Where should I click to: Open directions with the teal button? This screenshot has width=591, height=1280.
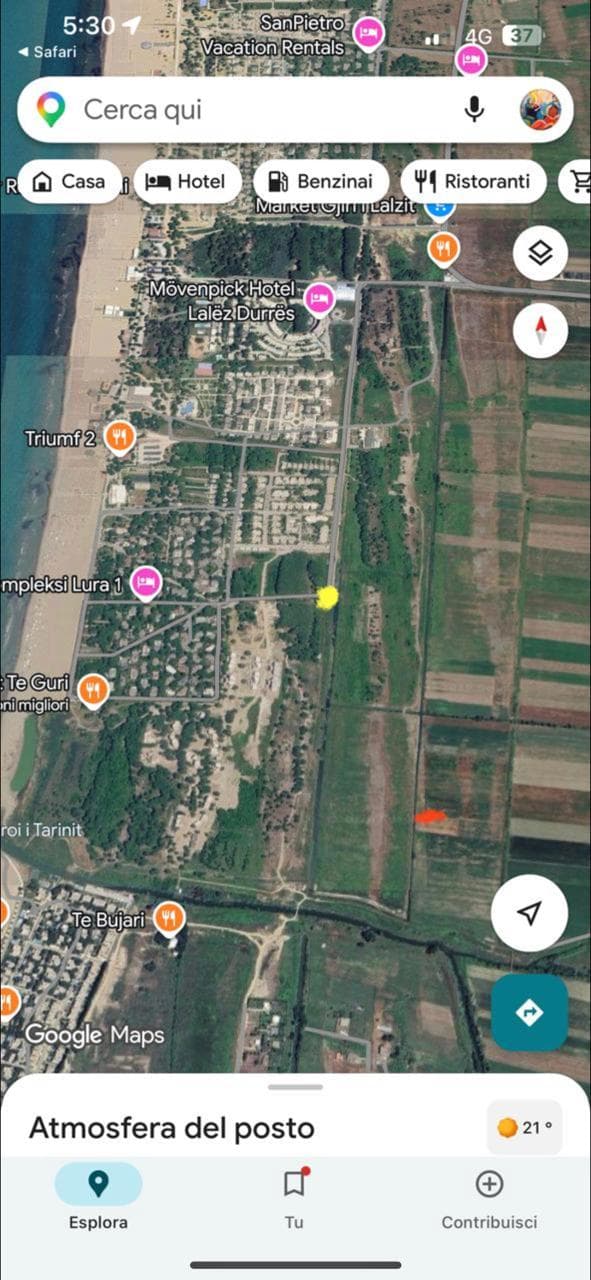pyautogui.click(x=529, y=1012)
